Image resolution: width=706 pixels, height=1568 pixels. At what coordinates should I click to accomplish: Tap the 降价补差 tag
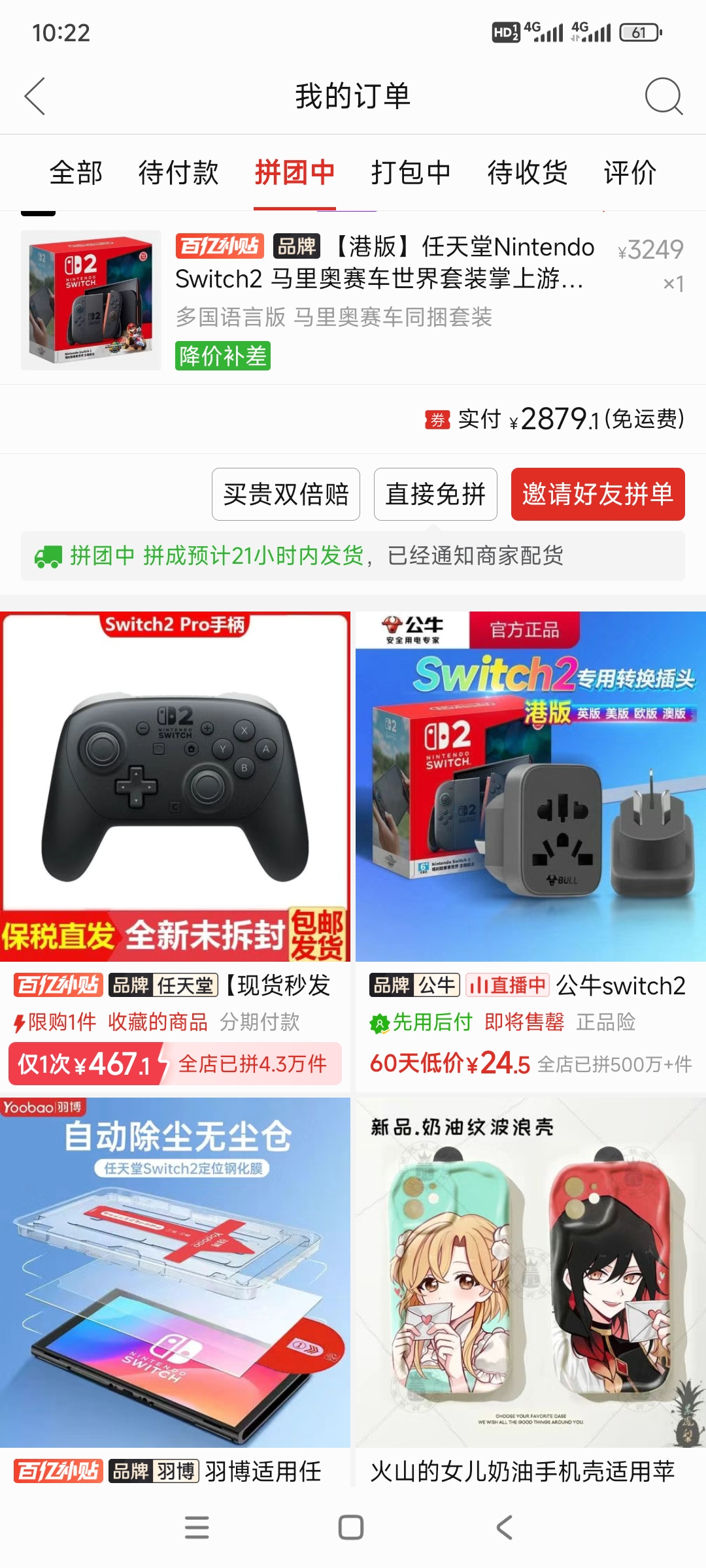[223, 356]
